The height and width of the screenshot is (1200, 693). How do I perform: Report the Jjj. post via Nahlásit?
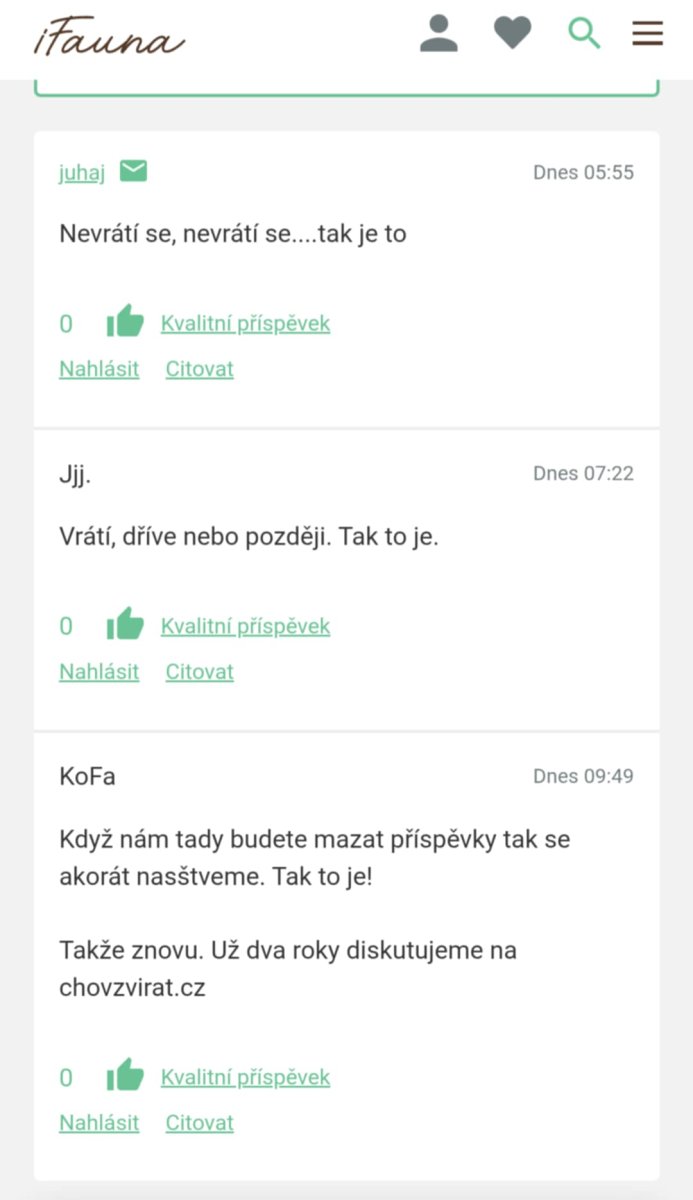pos(99,672)
